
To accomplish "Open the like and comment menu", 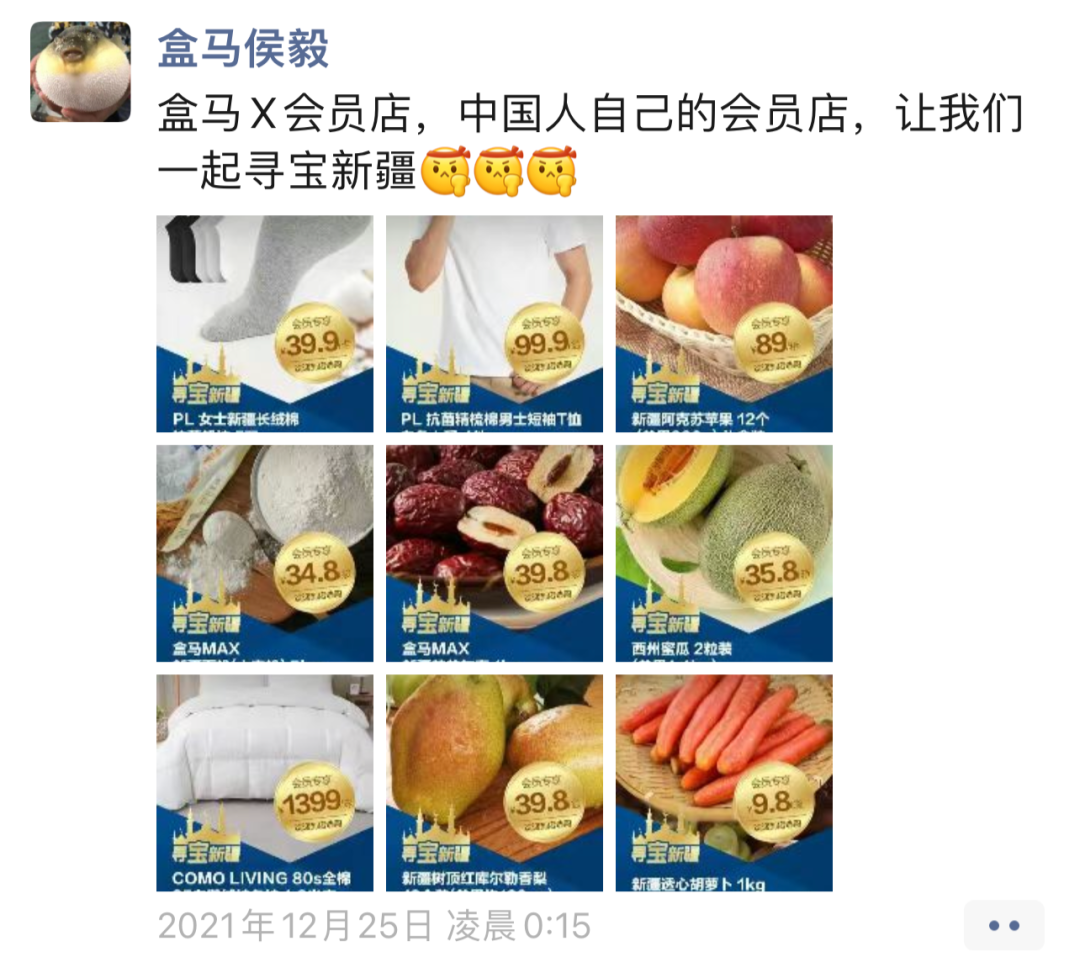I will coord(1003,925).
